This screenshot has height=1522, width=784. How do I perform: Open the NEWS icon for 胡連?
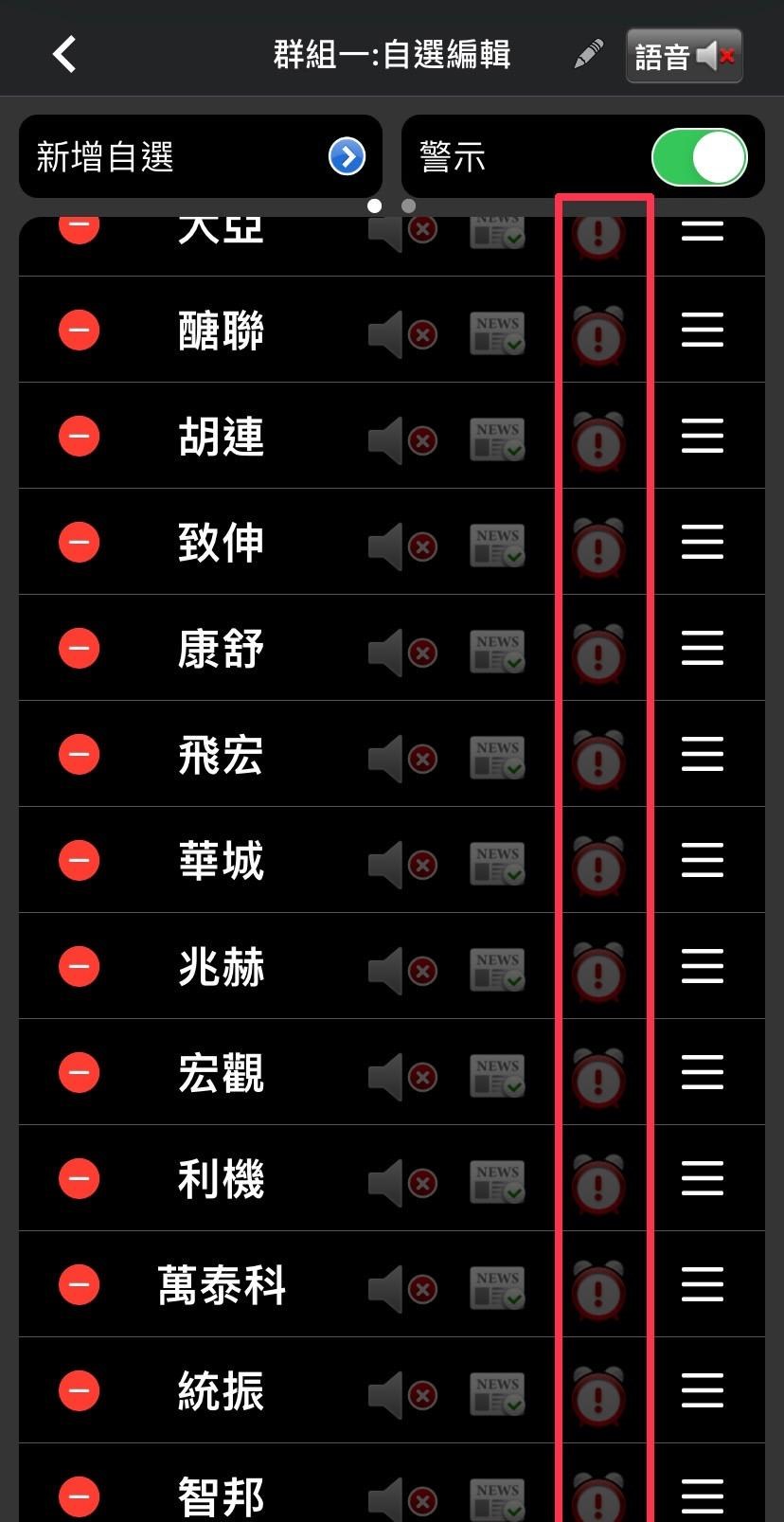[x=496, y=436]
